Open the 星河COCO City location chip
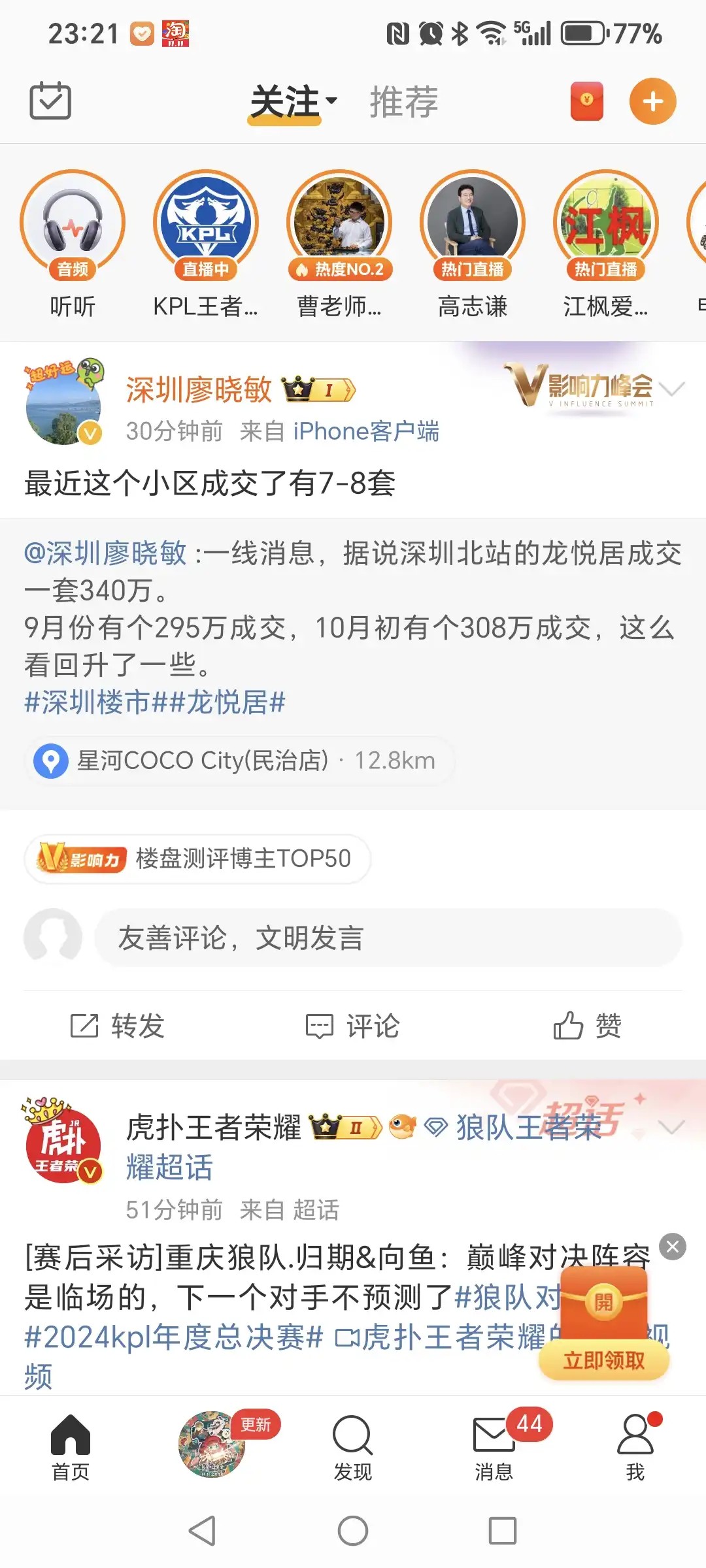706x1568 pixels. point(239,761)
